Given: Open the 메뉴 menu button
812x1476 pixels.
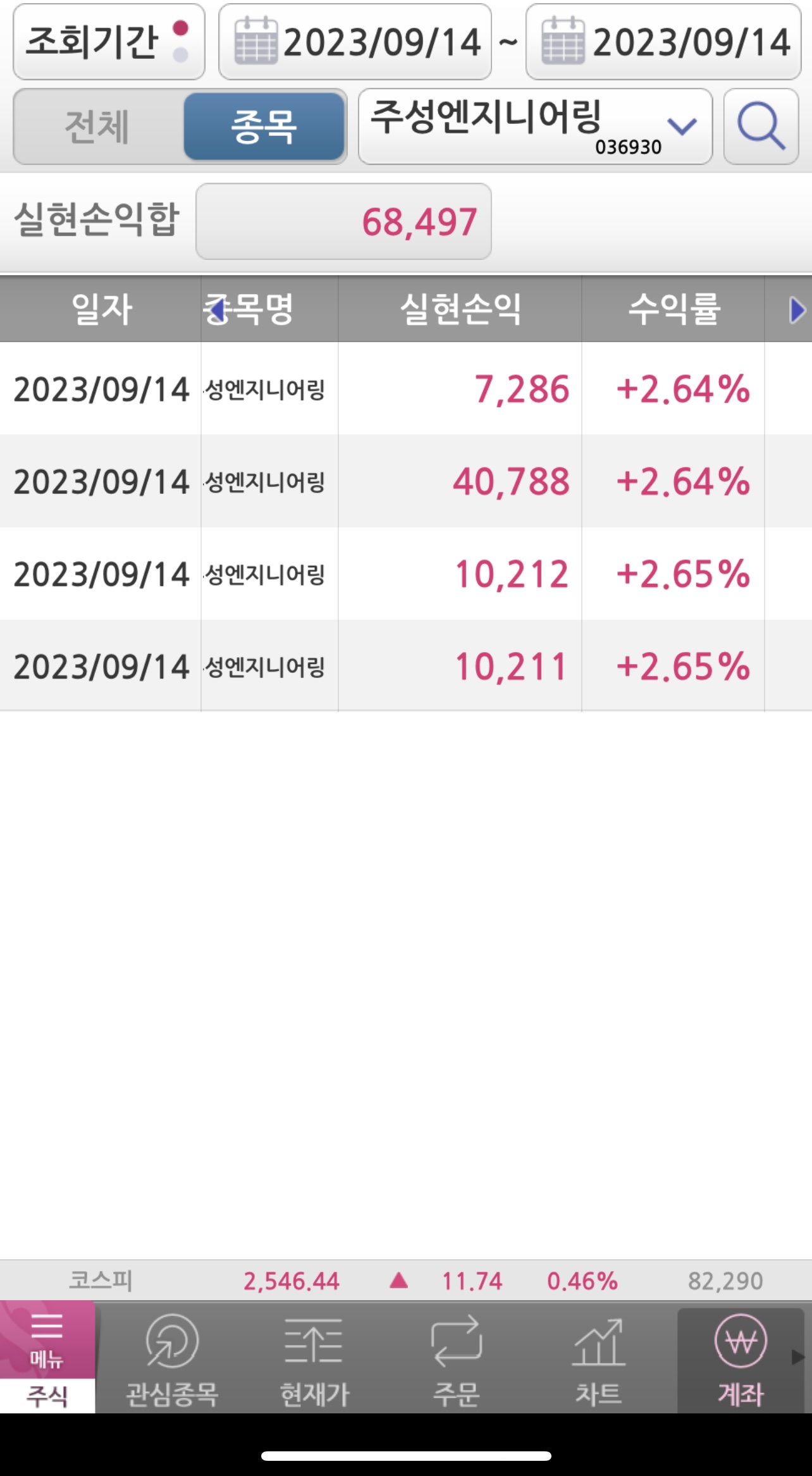Looking at the screenshot, I should point(47,1339).
